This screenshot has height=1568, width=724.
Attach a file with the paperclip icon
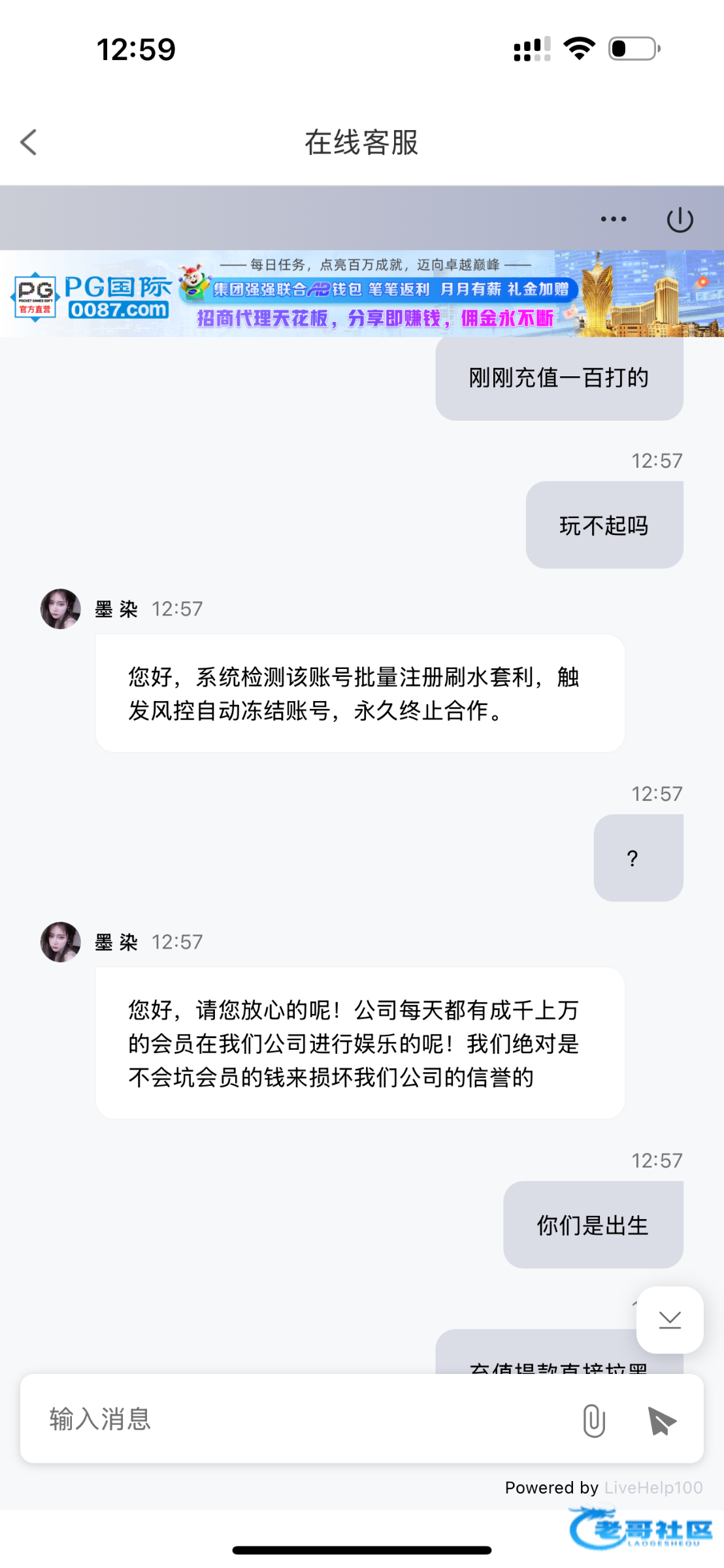[594, 1420]
